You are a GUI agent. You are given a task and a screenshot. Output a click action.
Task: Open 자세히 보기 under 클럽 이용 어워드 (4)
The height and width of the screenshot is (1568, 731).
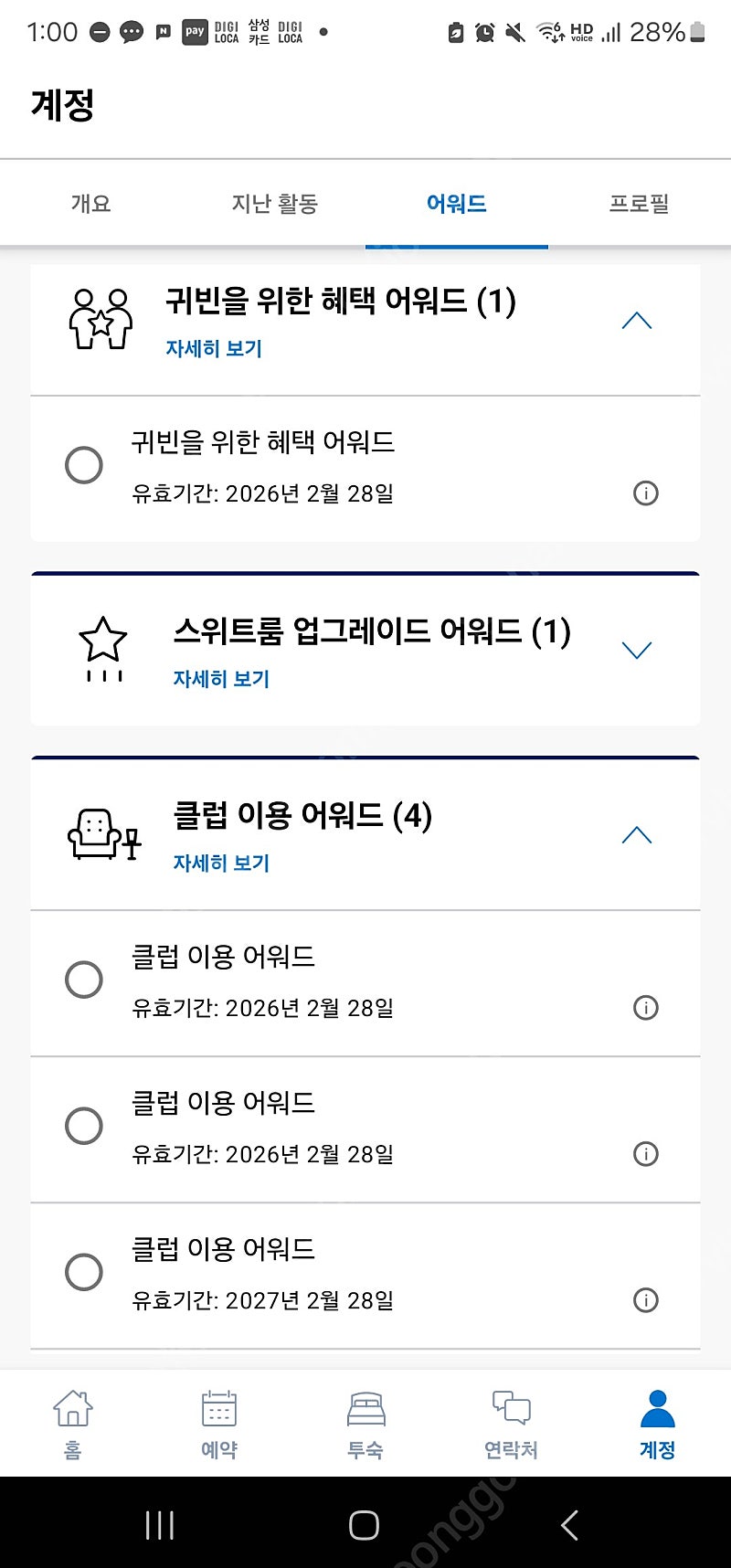click(x=221, y=863)
